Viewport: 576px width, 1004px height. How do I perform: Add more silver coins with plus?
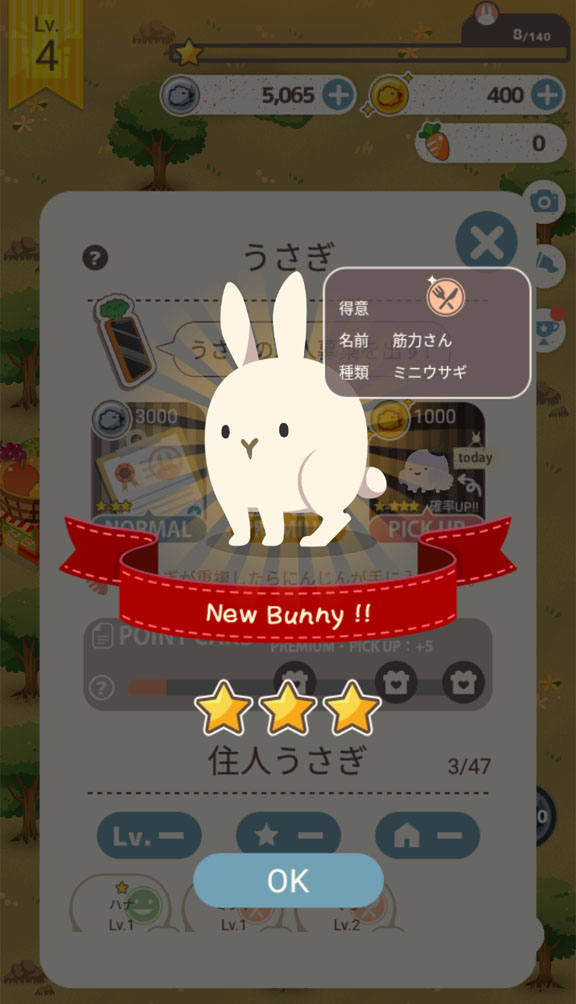pyautogui.click(x=338, y=95)
